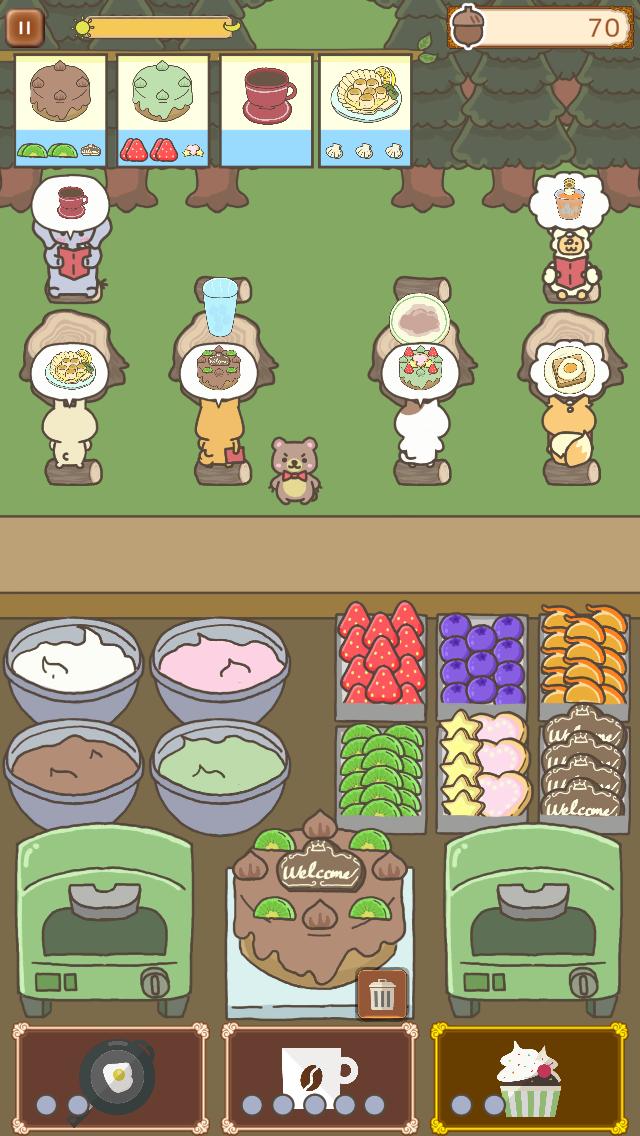Viewport: 640px width, 1136px height.
Task: Select the white cream bowl
Action: [74, 665]
